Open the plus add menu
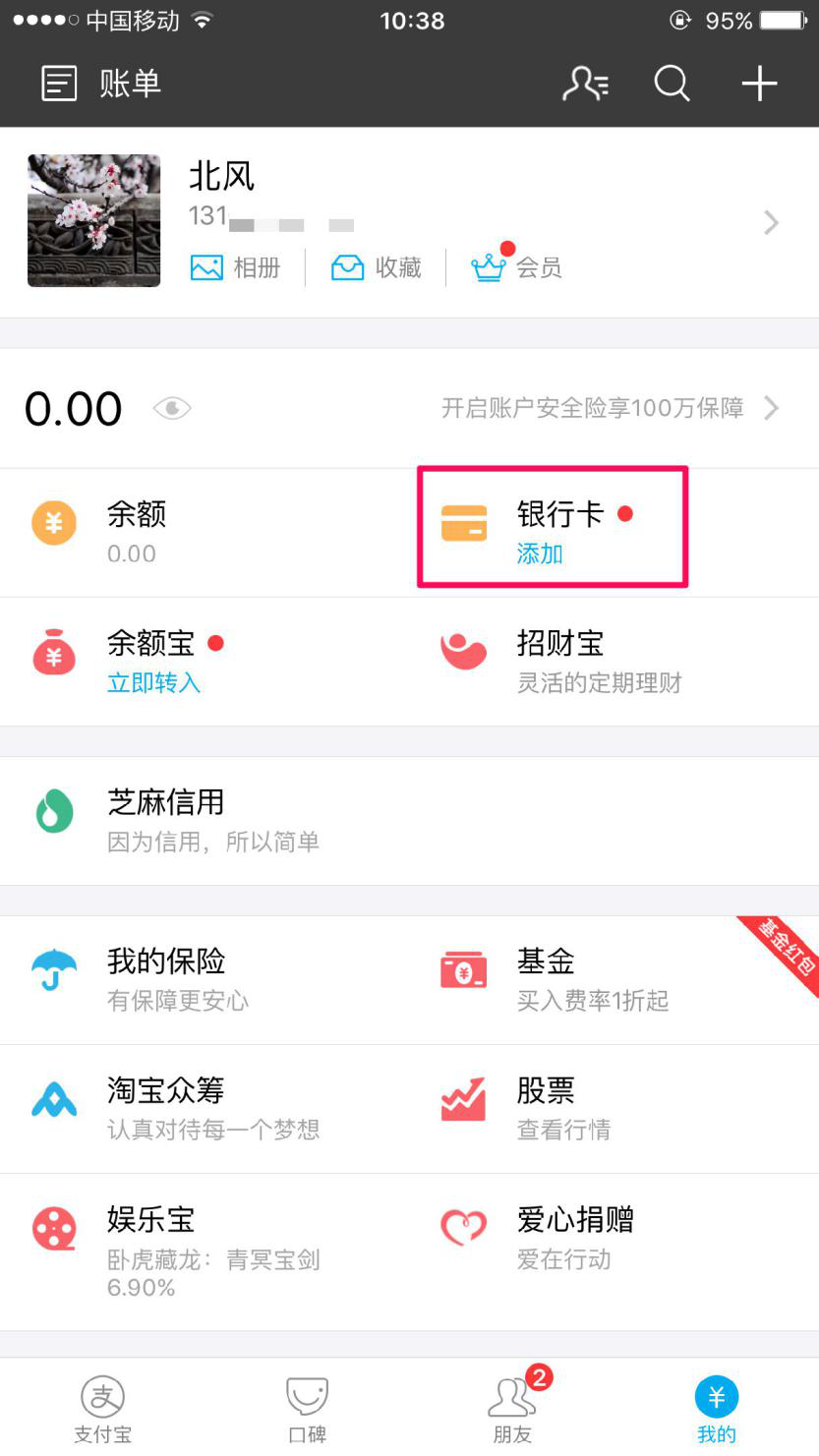 pyautogui.click(x=759, y=84)
